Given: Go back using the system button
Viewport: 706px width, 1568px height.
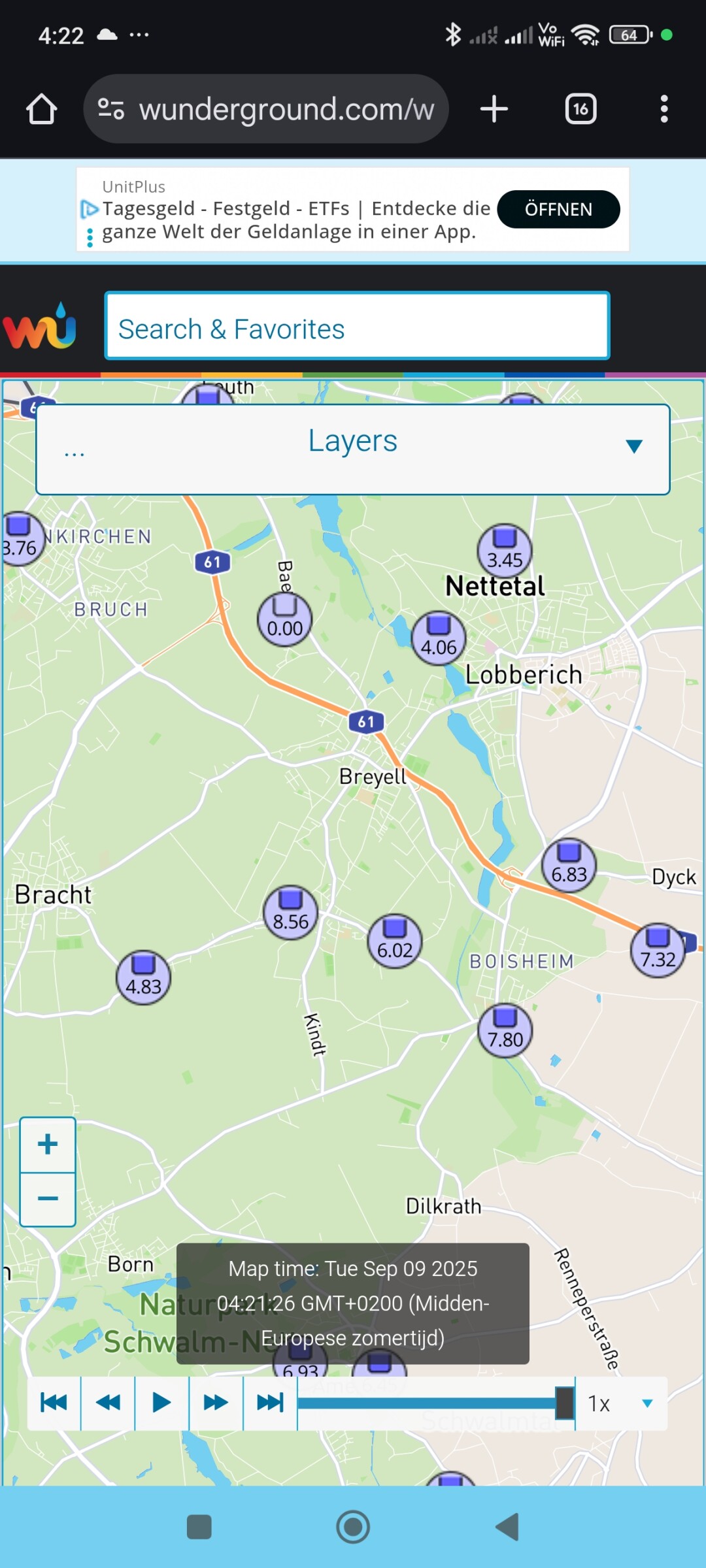Looking at the screenshot, I should point(507,1527).
